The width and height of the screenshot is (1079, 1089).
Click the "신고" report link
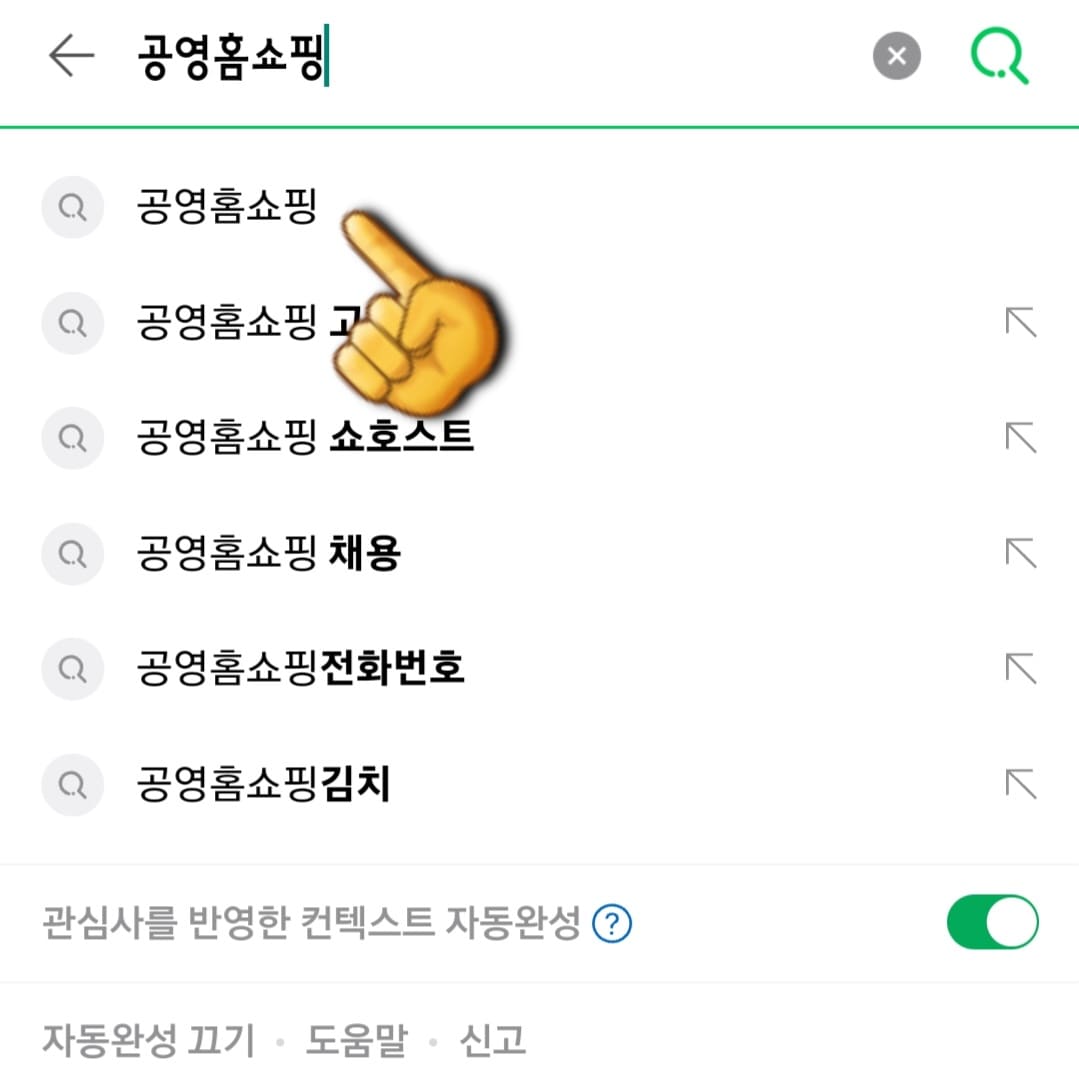[x=490, y=1041]
